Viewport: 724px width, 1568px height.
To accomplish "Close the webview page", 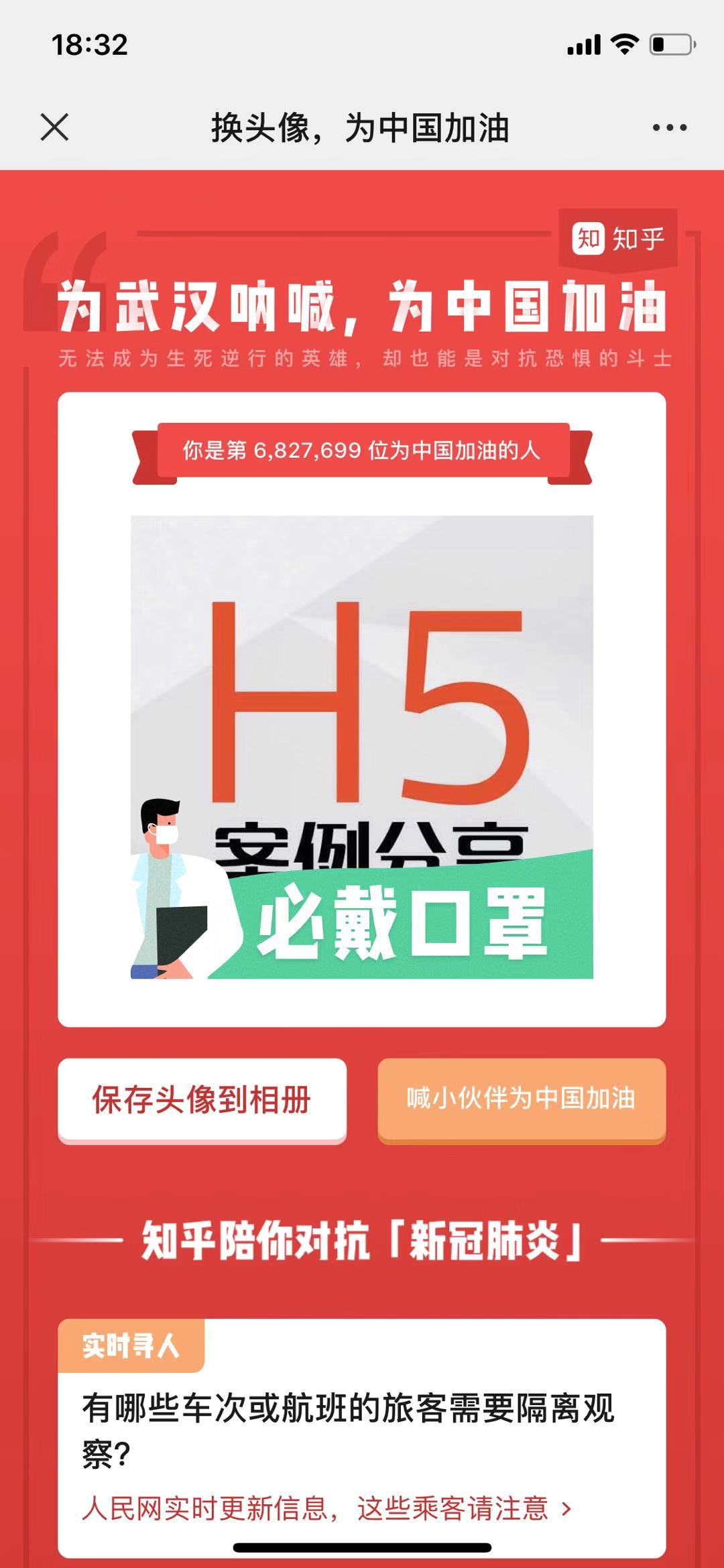I will coord(54,127).
